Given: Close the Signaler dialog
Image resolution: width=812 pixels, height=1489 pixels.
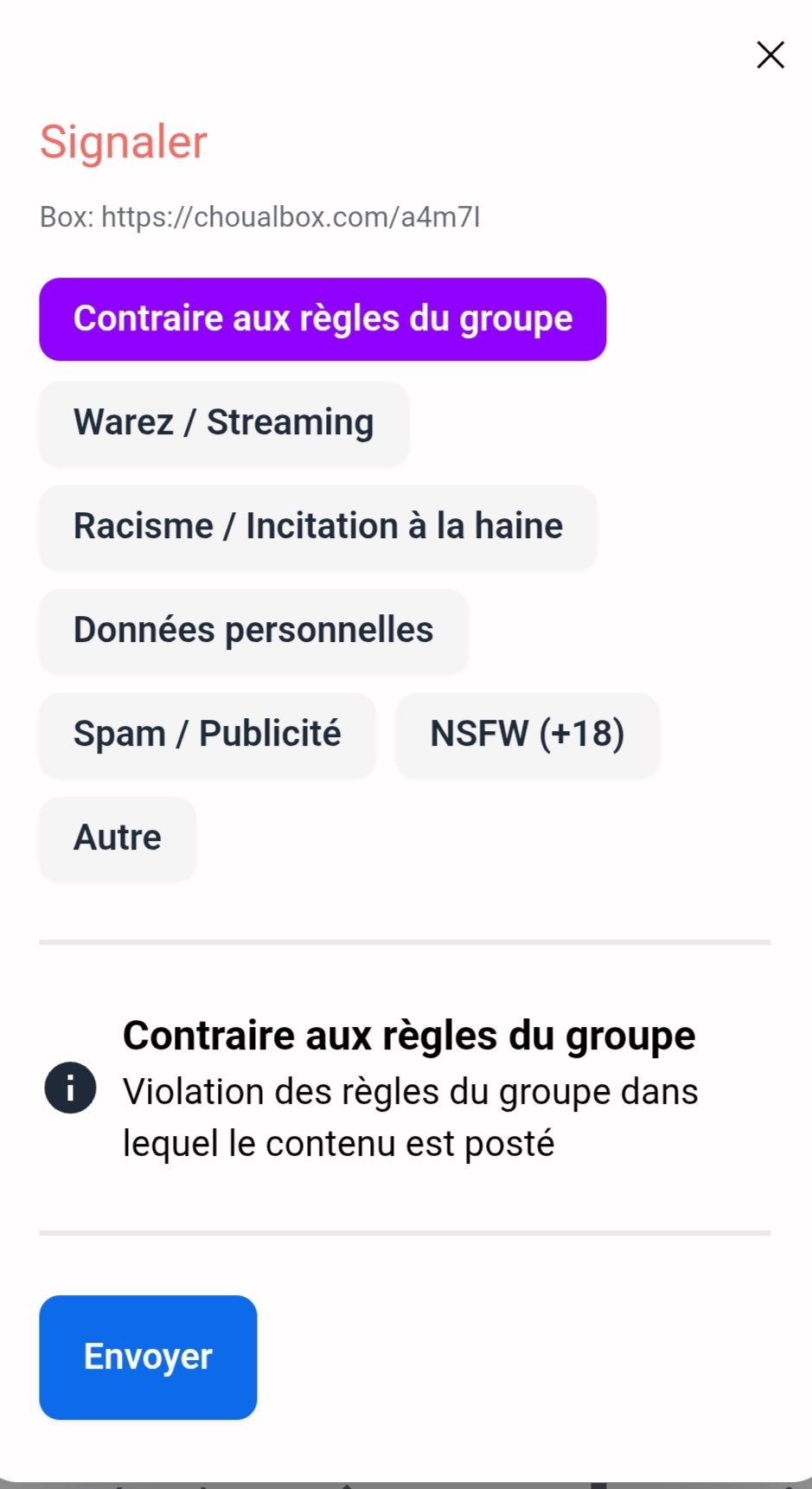Looking at the screenshot, I should pos(770,55).
